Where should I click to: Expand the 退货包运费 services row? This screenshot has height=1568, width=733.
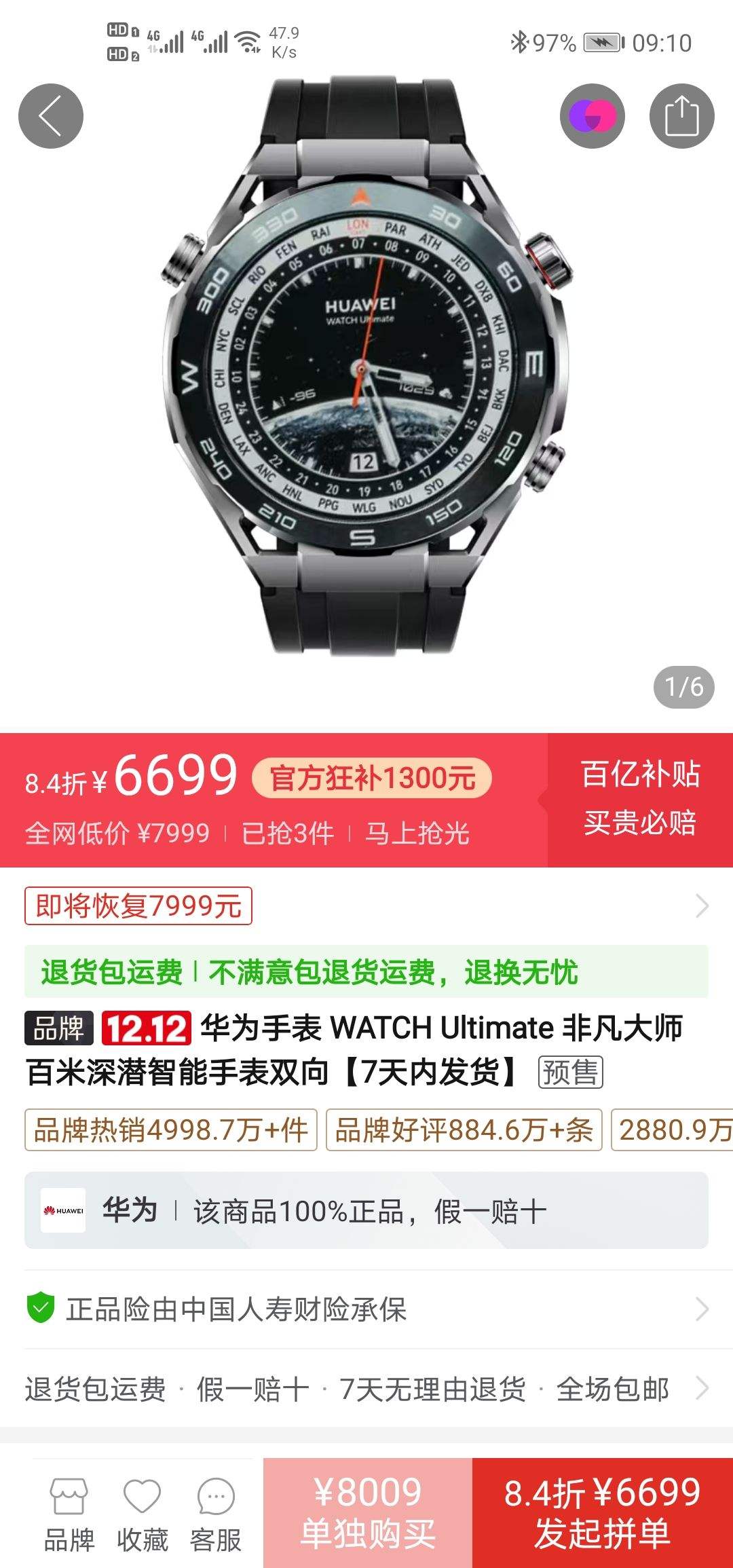point(366,1388)
